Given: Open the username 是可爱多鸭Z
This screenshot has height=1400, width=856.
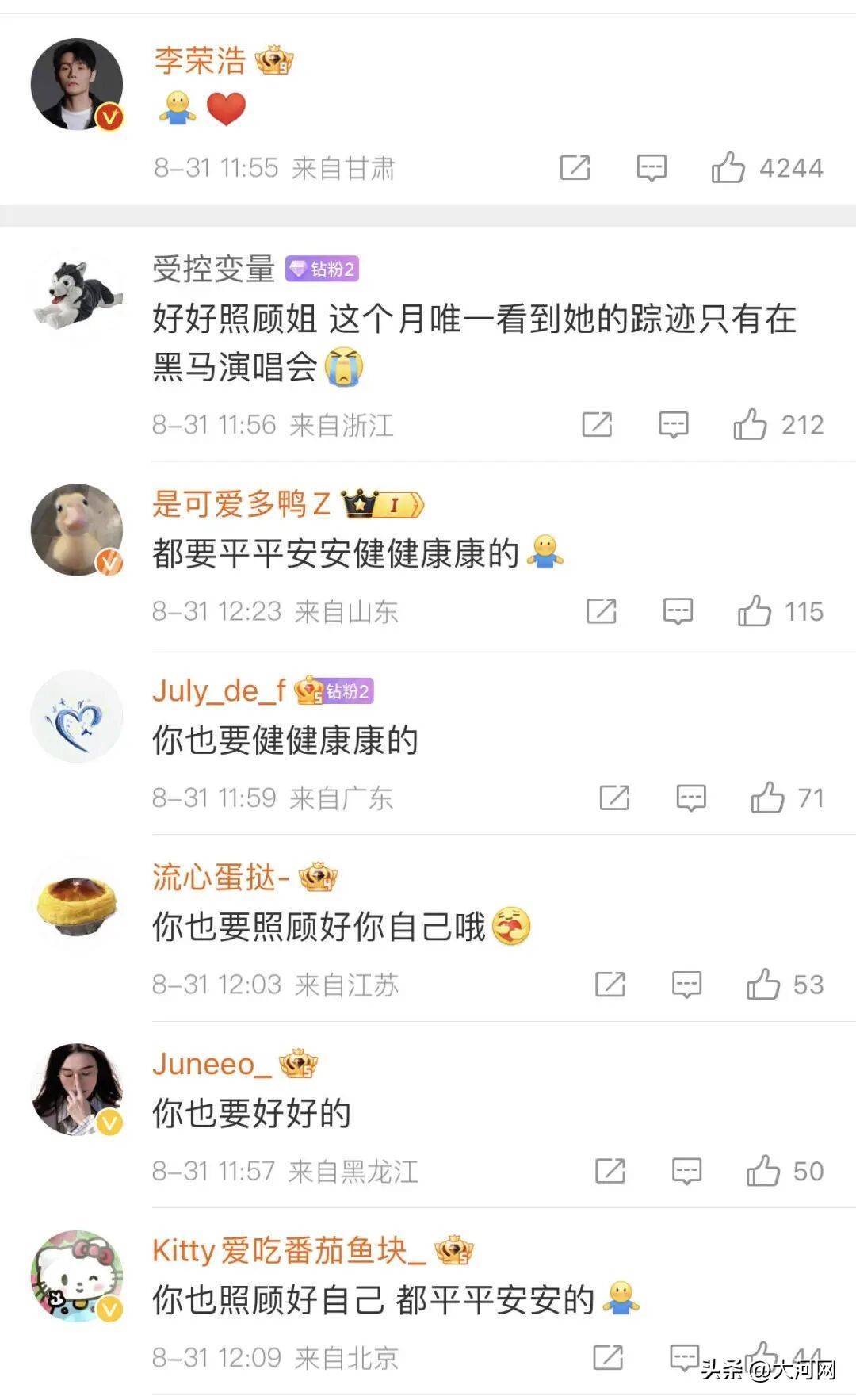Looking at the screenshot, I should (x=241, y=504).
